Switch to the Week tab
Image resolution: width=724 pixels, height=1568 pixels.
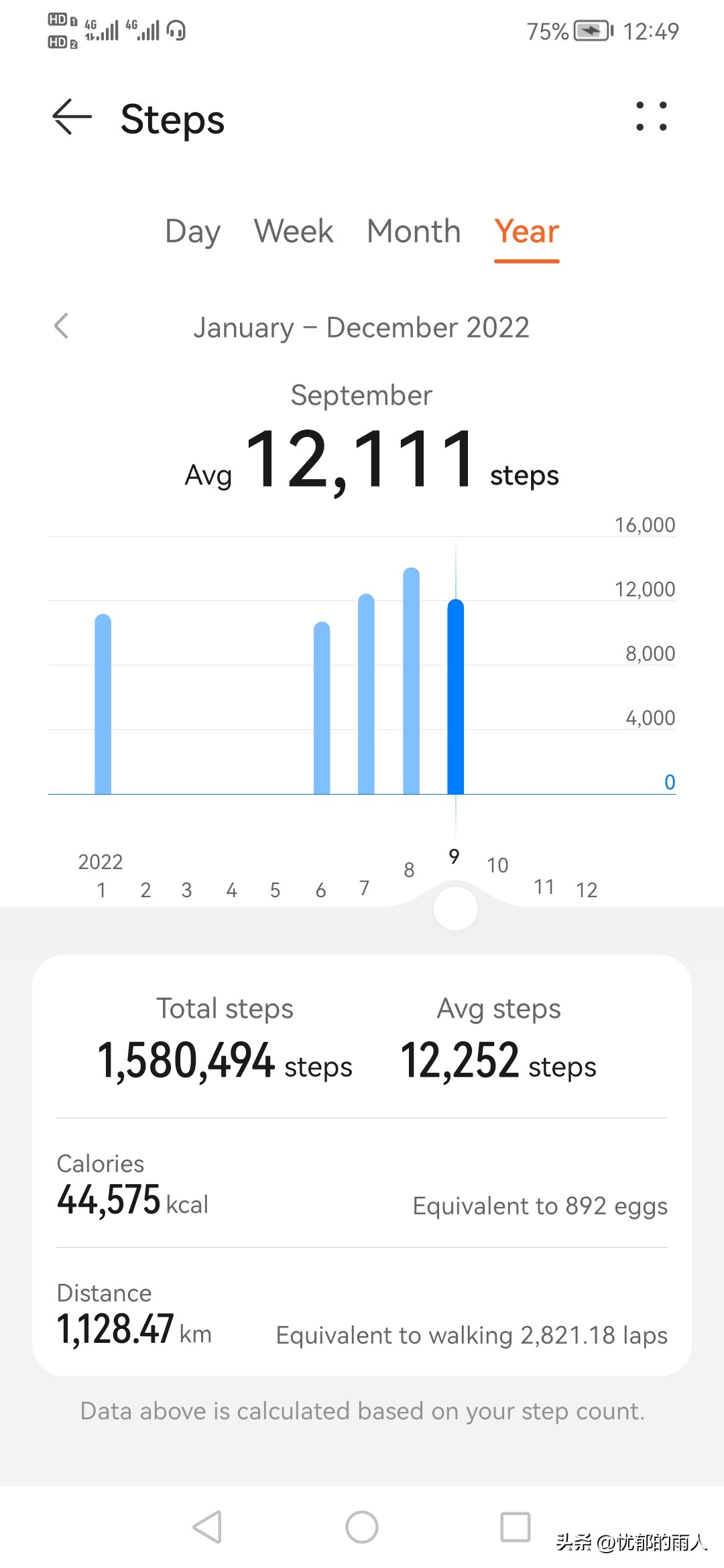294,232
